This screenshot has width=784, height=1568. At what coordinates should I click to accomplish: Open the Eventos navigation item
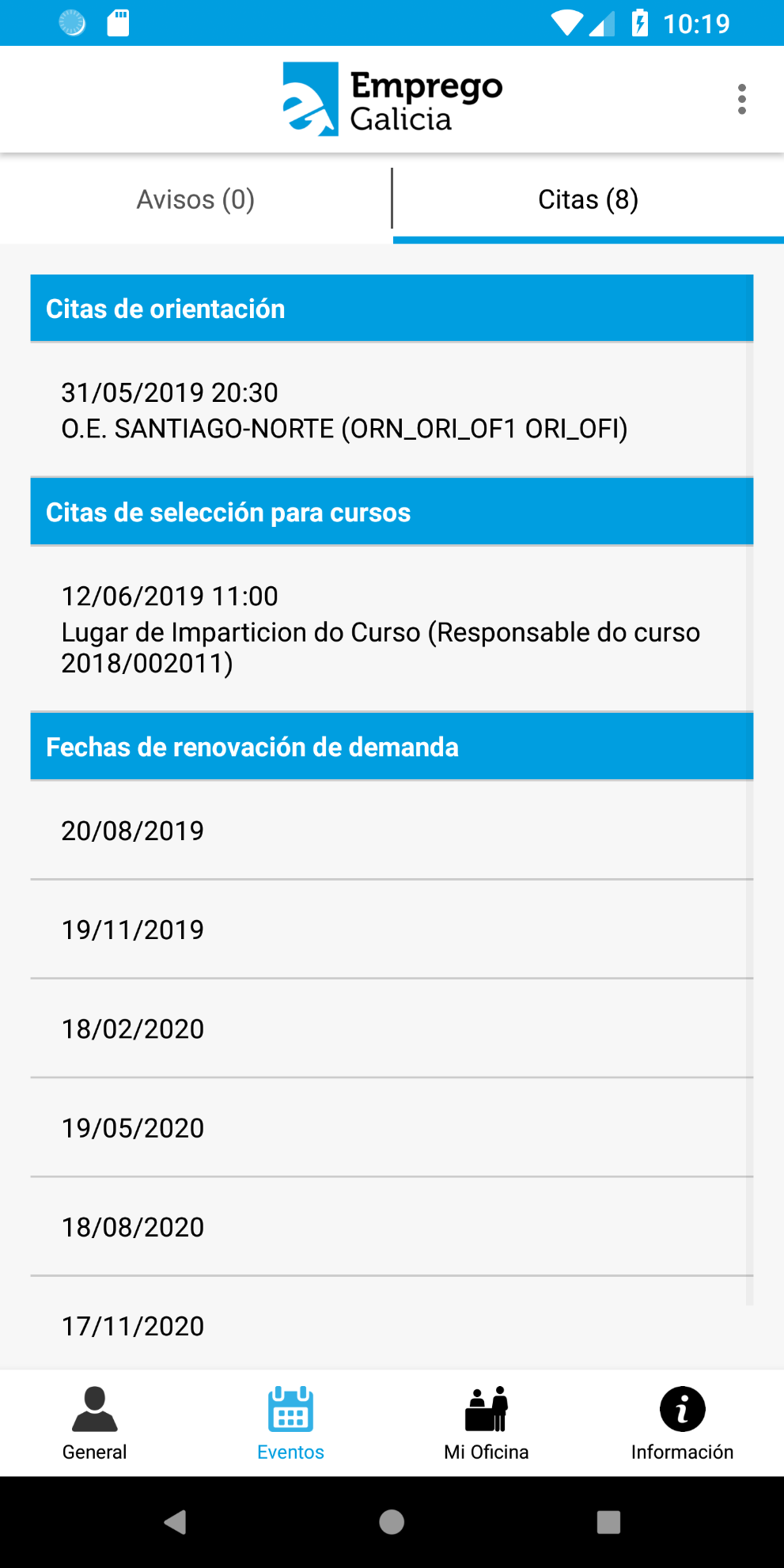[x=290, y=1423]
